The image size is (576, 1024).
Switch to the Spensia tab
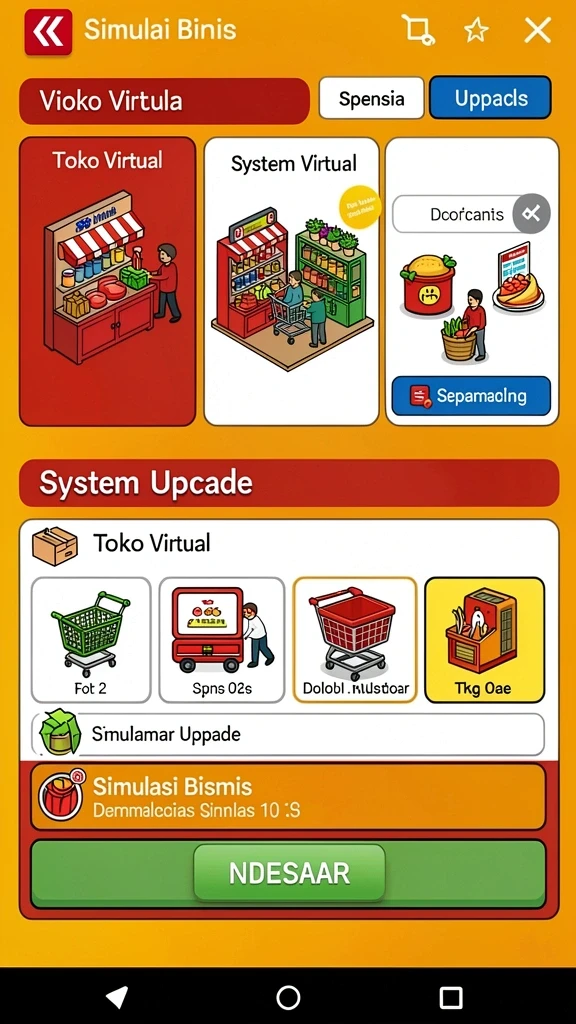pos(372,99)
